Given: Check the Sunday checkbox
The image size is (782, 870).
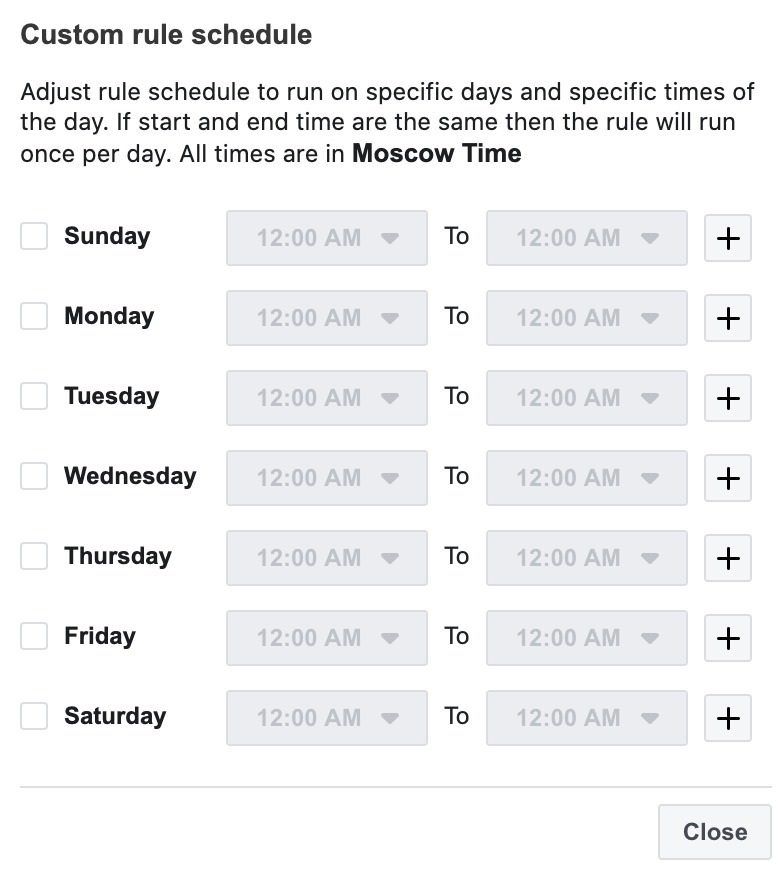Looking at the screenshot, I should [34, 237].
